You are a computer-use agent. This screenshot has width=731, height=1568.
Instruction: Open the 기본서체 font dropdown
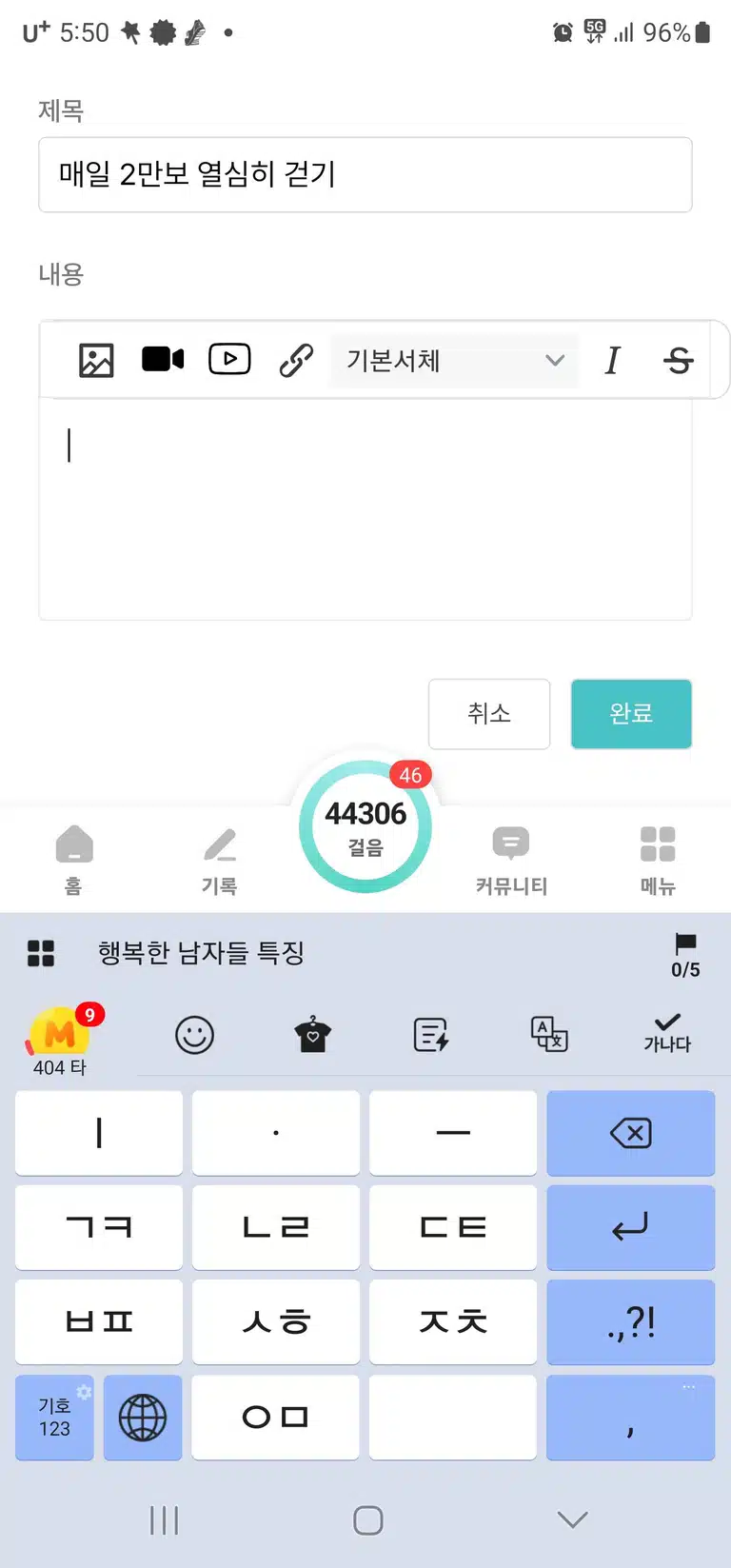coord(454,361)
